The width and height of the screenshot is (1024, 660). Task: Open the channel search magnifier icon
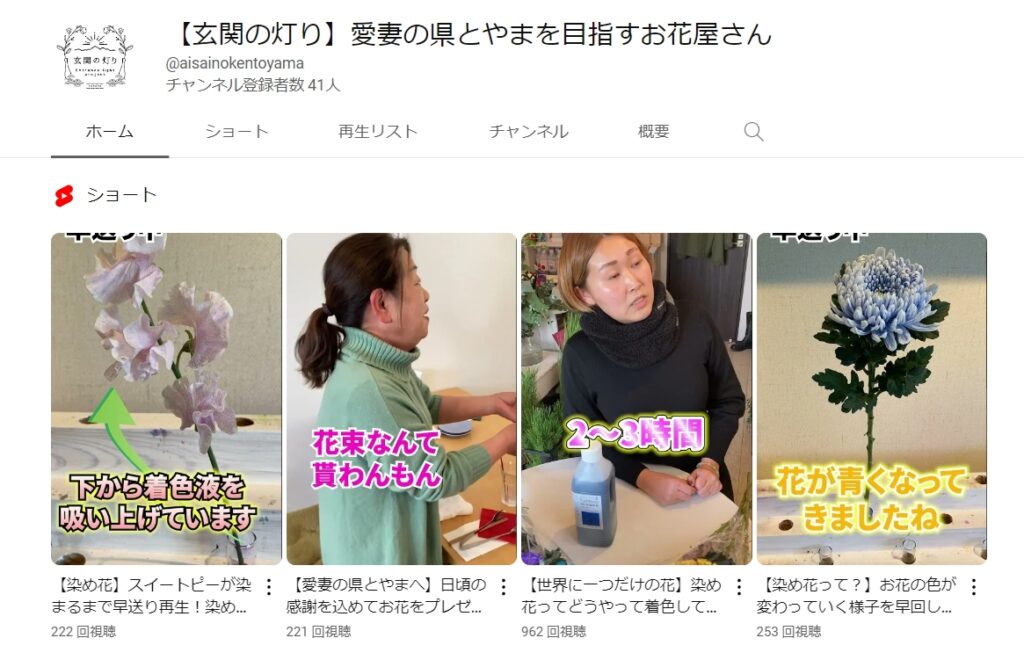coord(754,132)
